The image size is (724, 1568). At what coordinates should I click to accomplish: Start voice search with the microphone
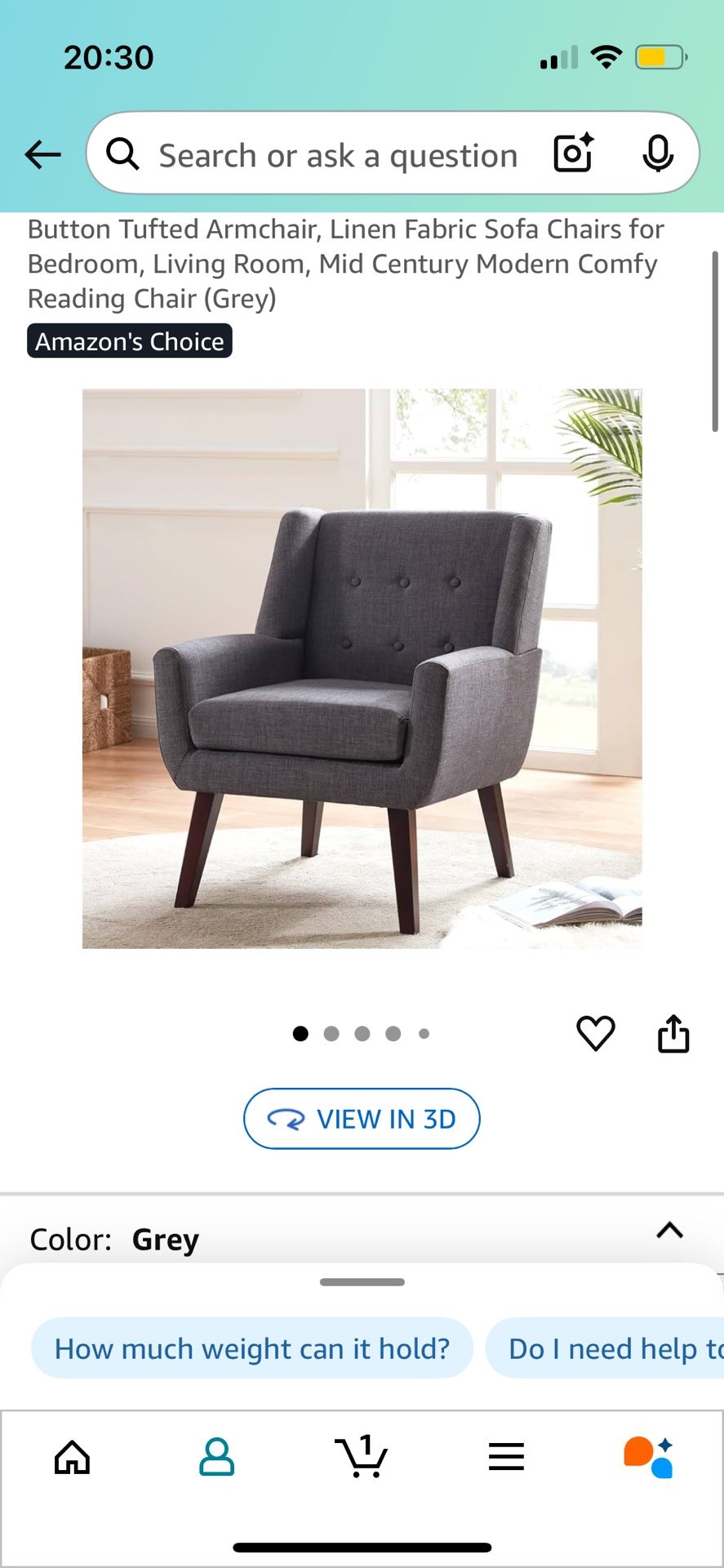[657, 154]
